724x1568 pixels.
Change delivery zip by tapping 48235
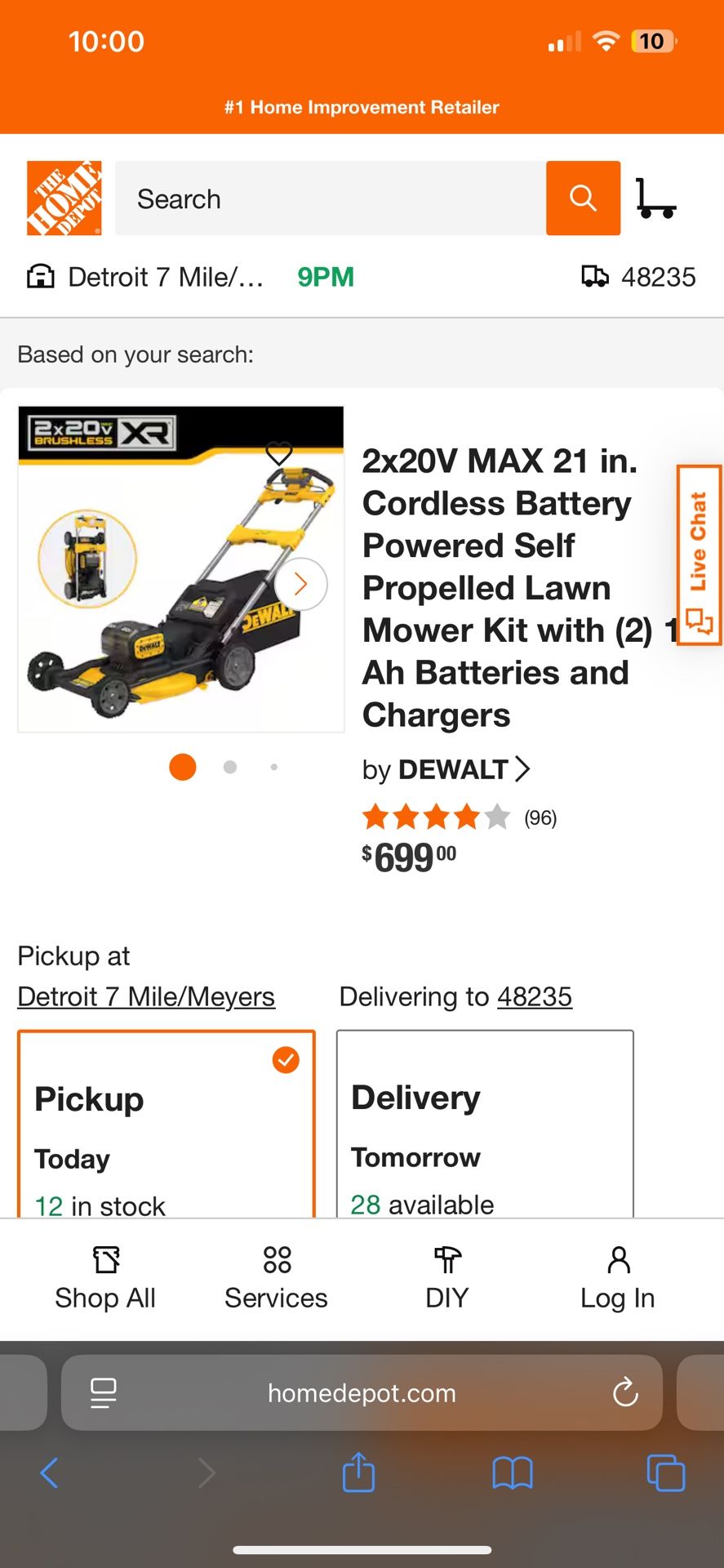tap(535, 996)
